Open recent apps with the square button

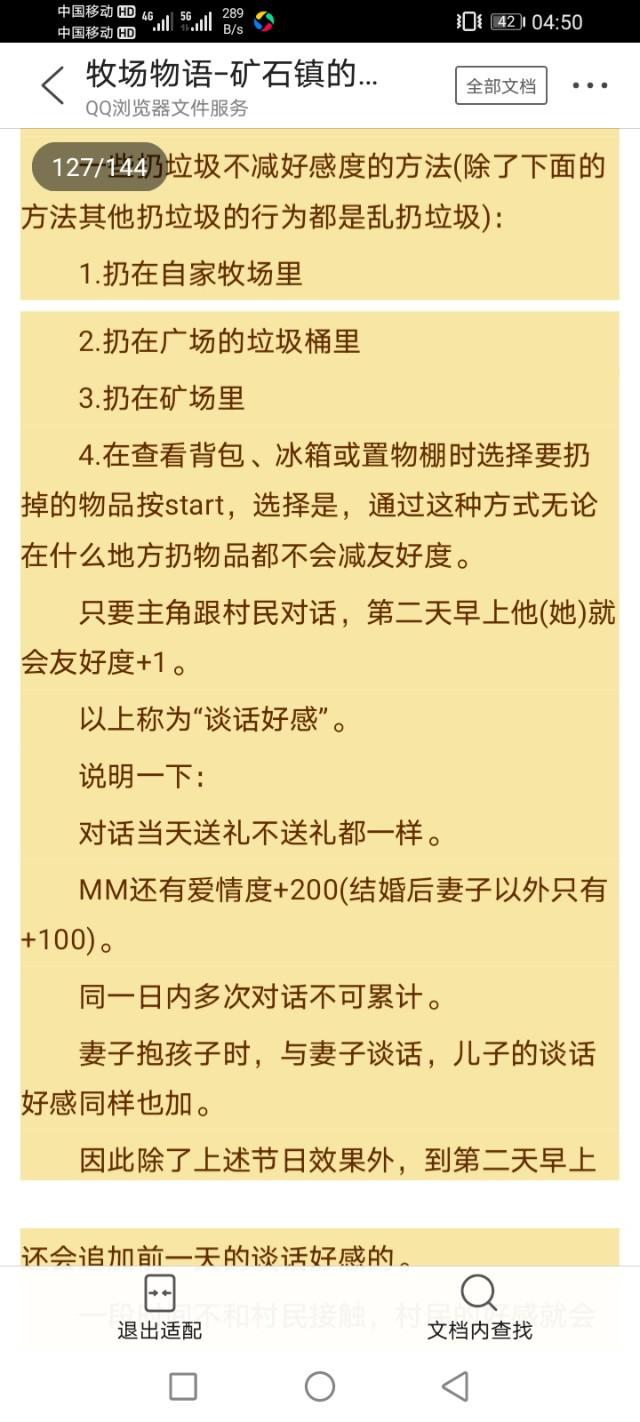point(183,1386)
